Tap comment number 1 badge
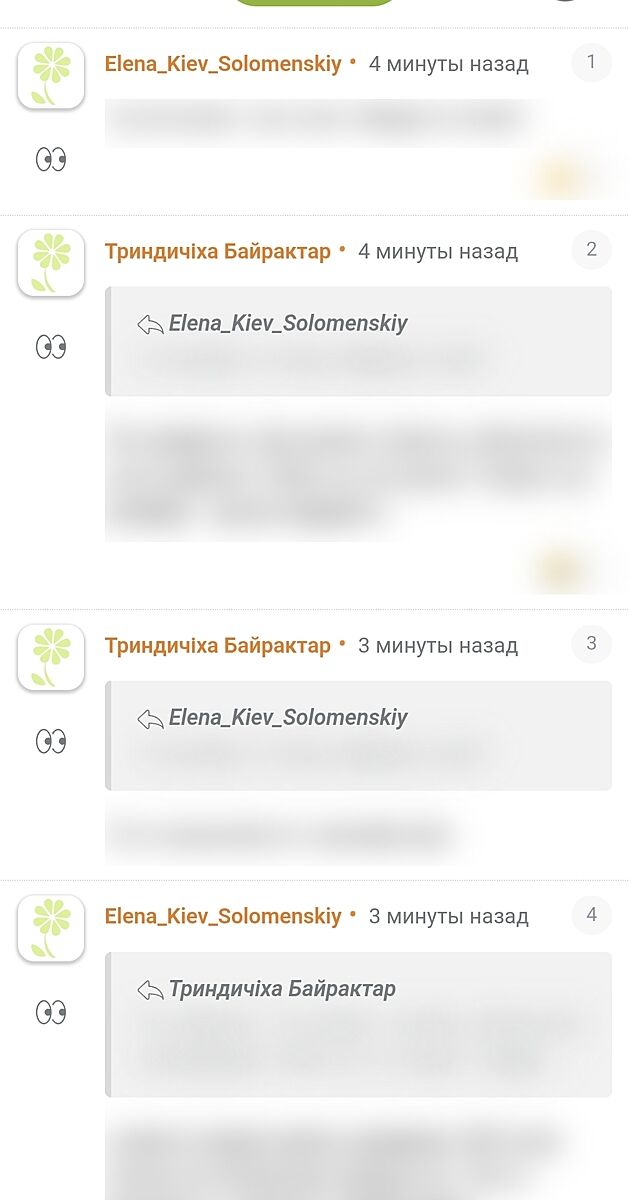Image resolution: width=629 pixels, height=1200 pixels. point(591,63)
